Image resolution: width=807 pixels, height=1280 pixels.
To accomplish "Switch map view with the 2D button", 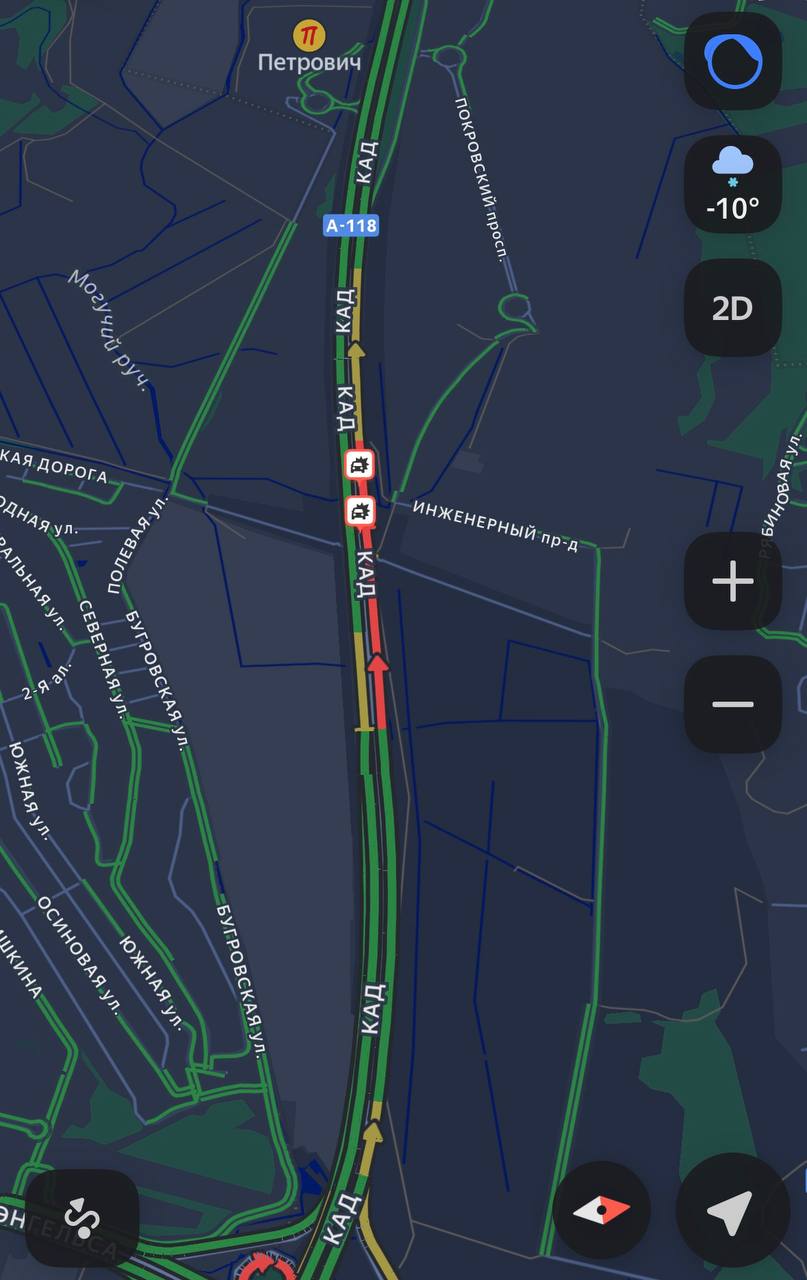I will pos(732,308).
